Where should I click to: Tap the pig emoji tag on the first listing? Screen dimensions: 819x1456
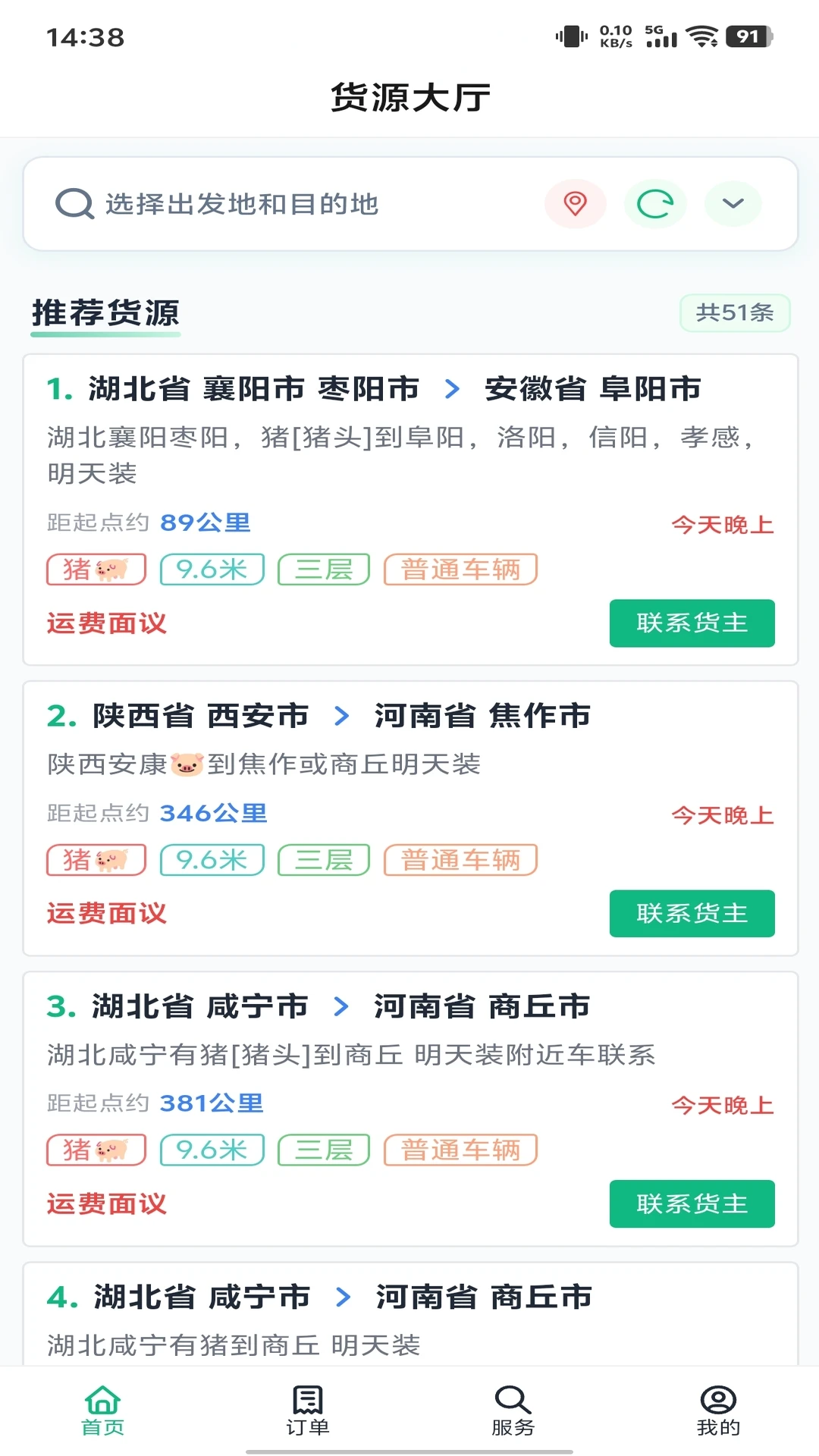coord(96,568)
